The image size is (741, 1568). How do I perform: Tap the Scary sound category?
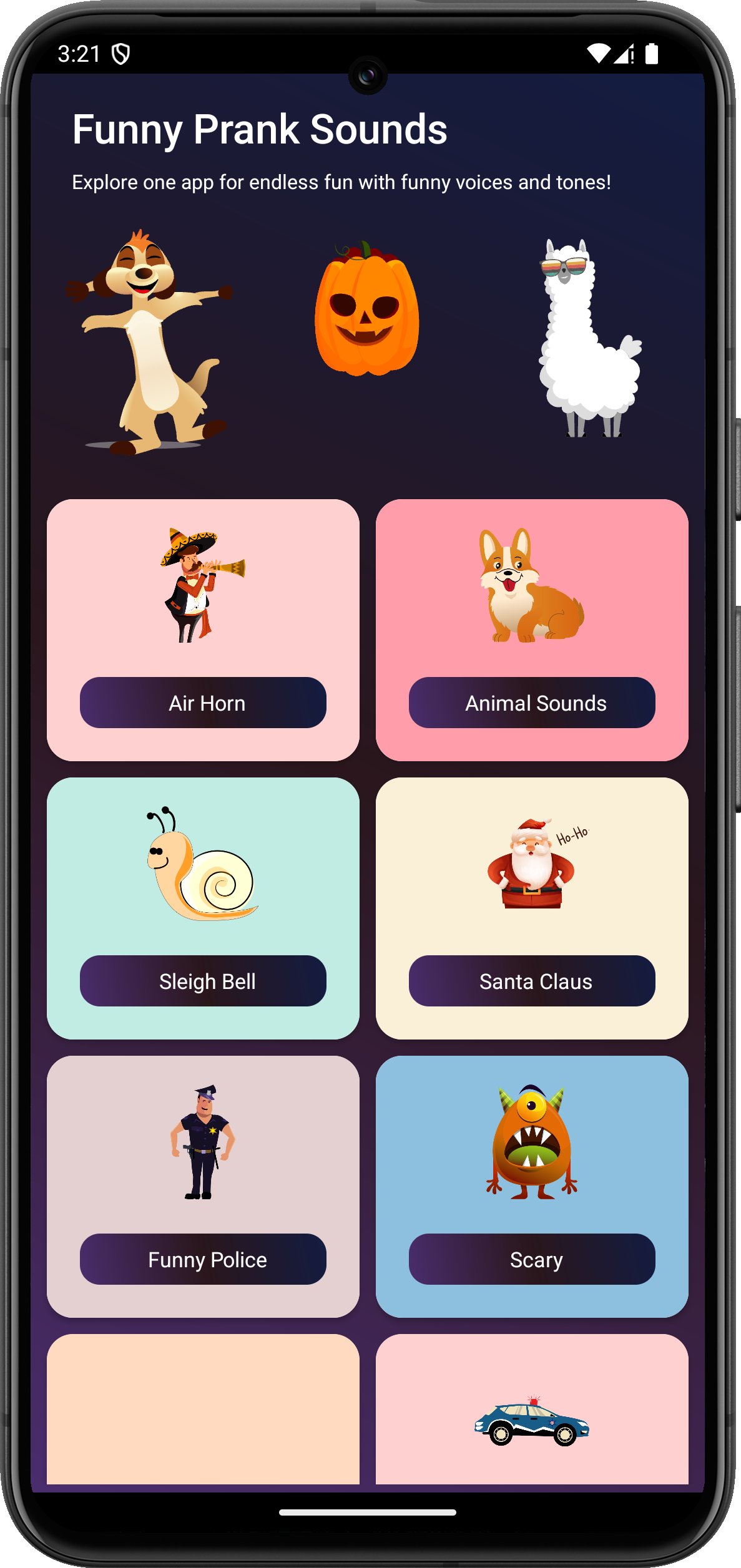[x=532, y=1259]
